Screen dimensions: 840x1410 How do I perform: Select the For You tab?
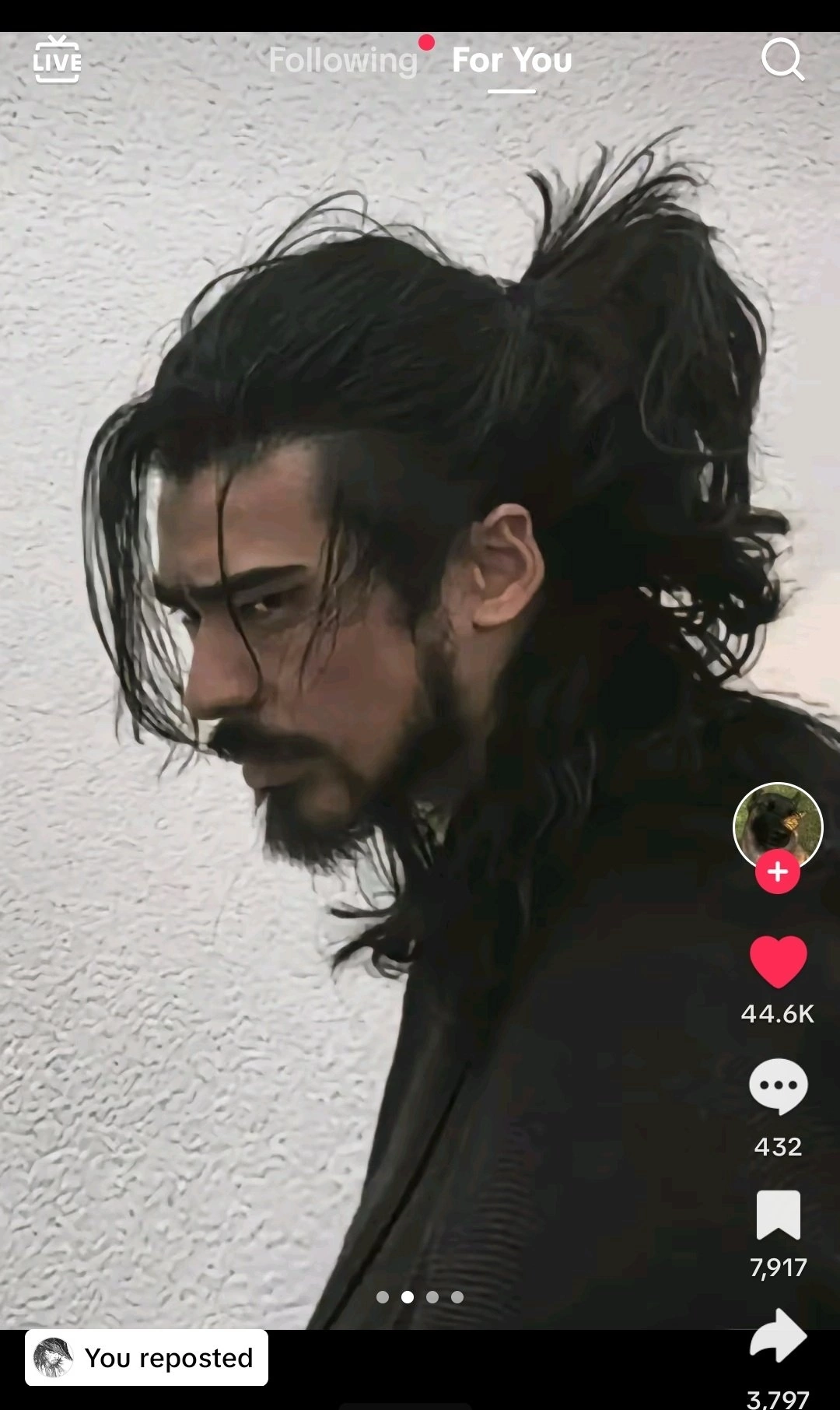(512, 61)
